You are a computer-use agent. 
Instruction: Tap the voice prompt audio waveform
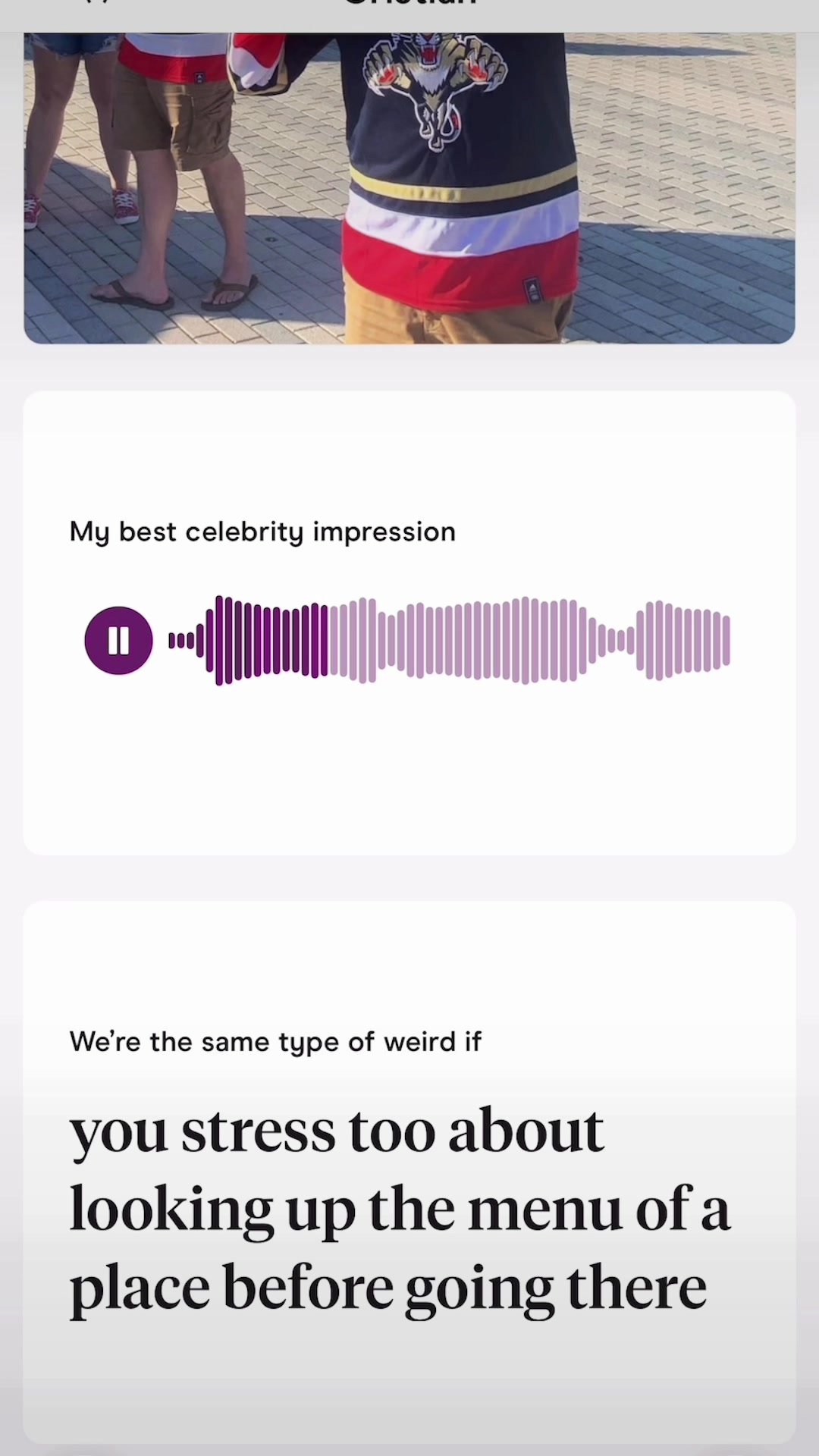[449, 641]
